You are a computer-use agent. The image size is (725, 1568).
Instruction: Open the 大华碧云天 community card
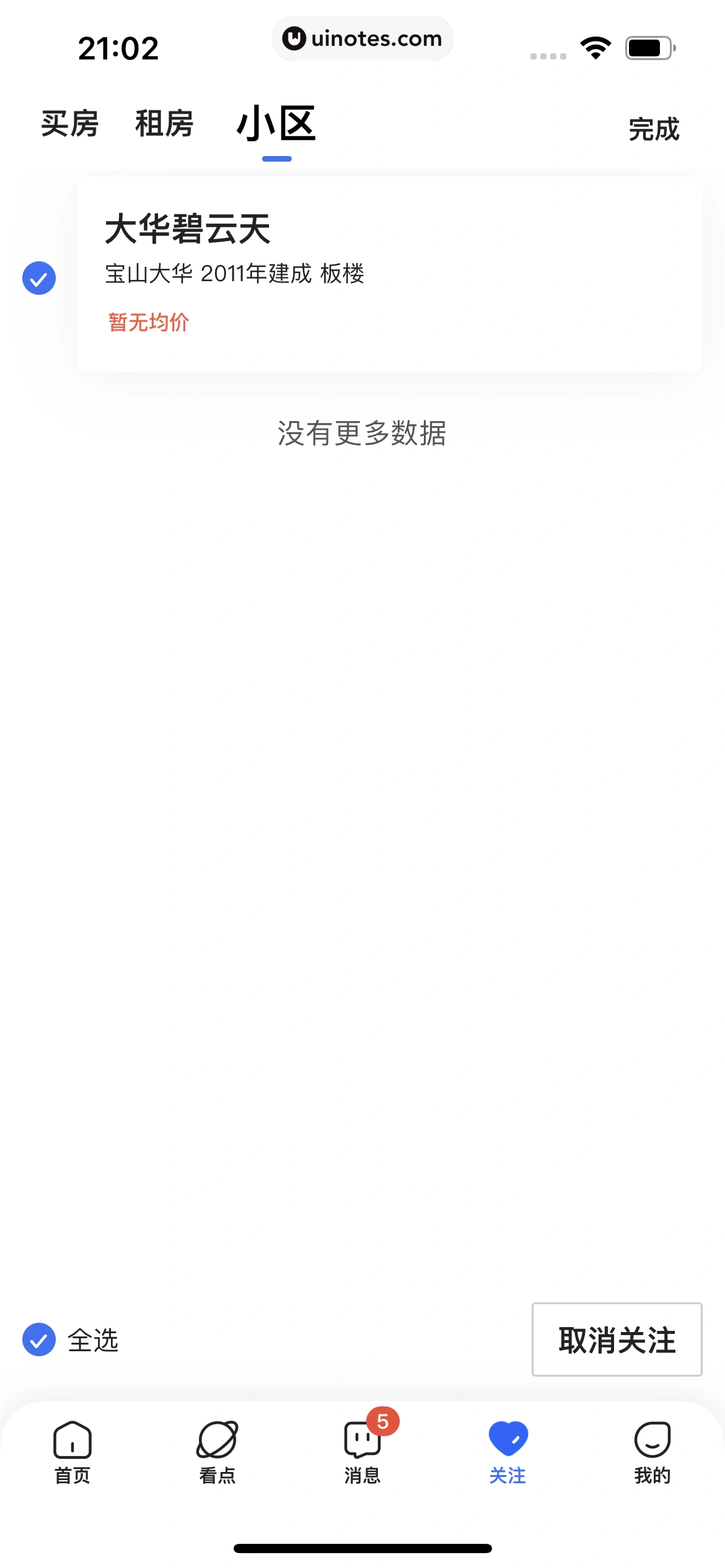(390, 274)
